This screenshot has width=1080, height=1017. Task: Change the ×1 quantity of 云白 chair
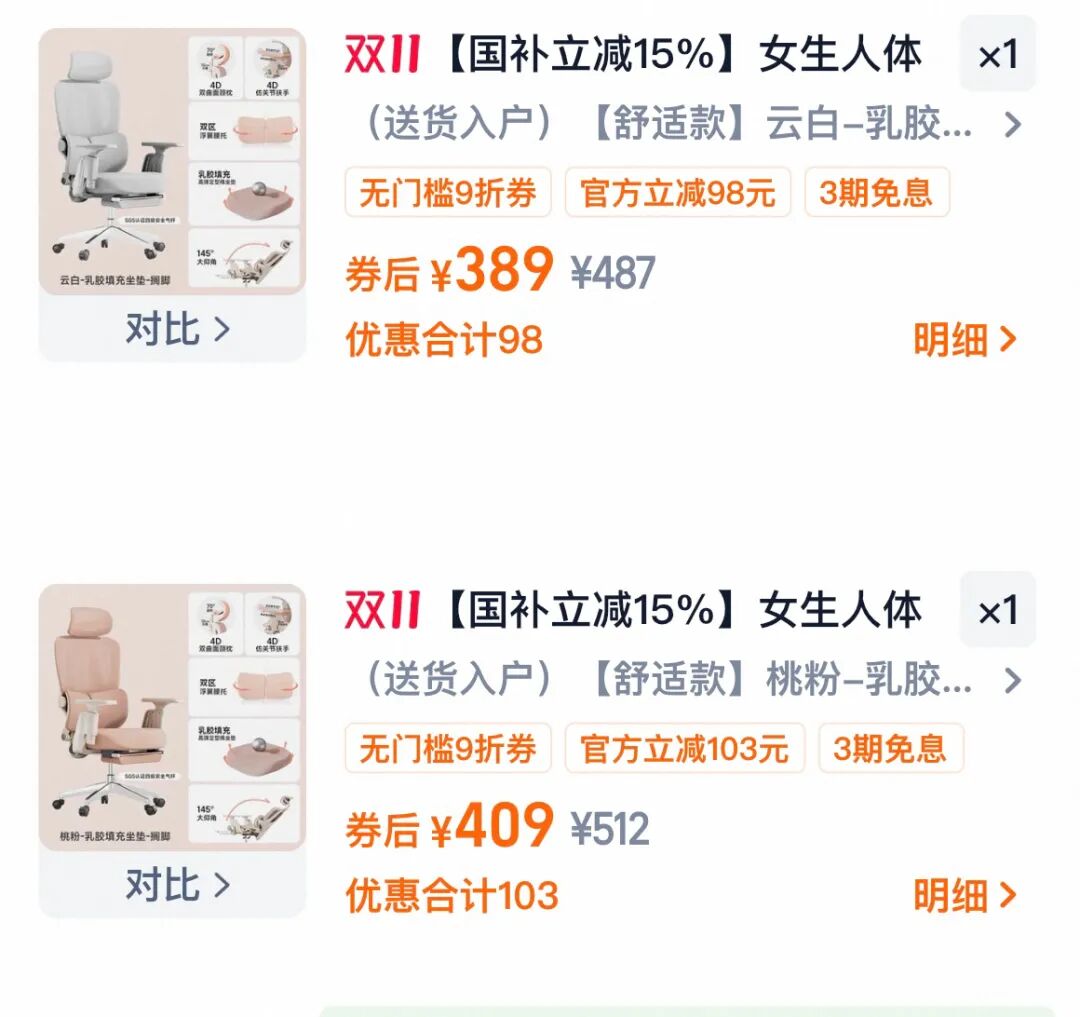[x=997, y=55]
